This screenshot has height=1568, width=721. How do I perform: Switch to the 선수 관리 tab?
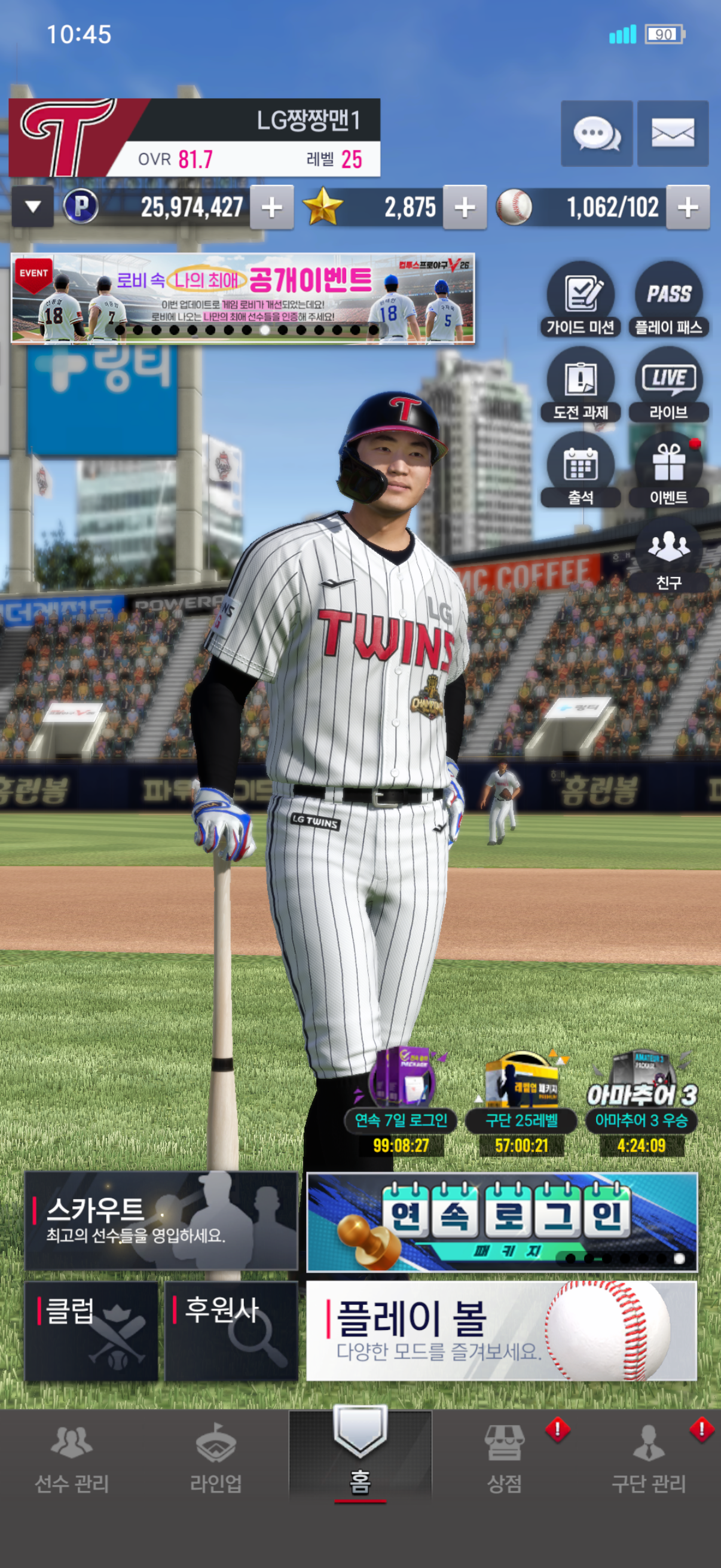(72, 1459)
